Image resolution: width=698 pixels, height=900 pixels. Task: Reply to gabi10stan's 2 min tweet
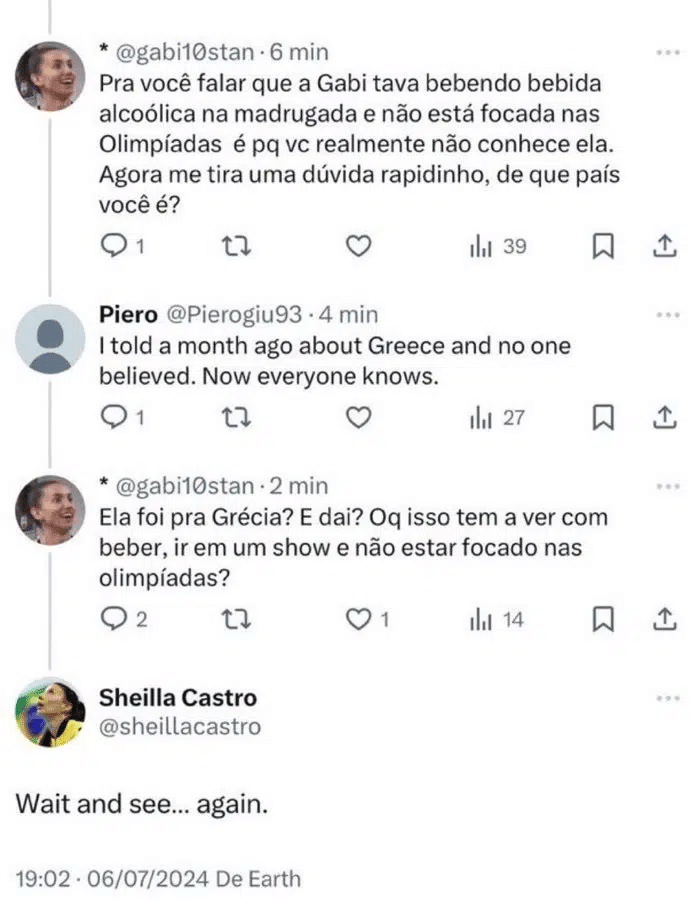tap(116, 620)
